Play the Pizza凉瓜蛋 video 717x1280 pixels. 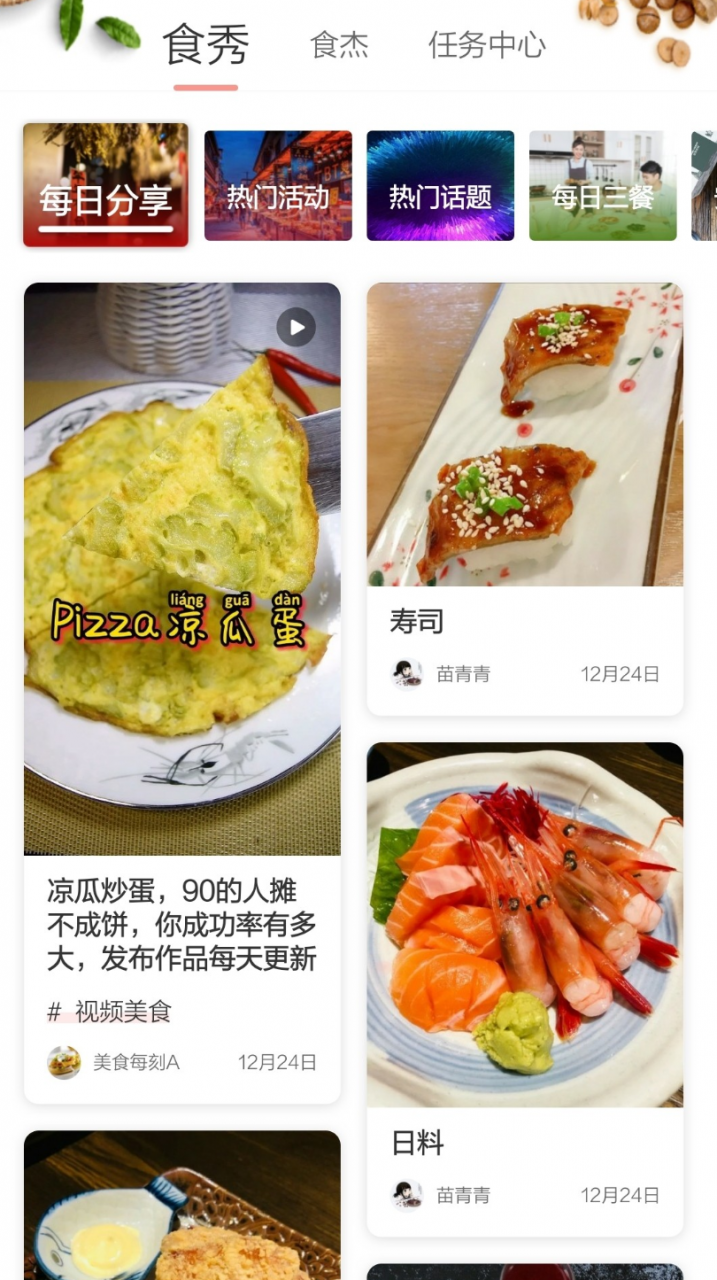point(296,327)
